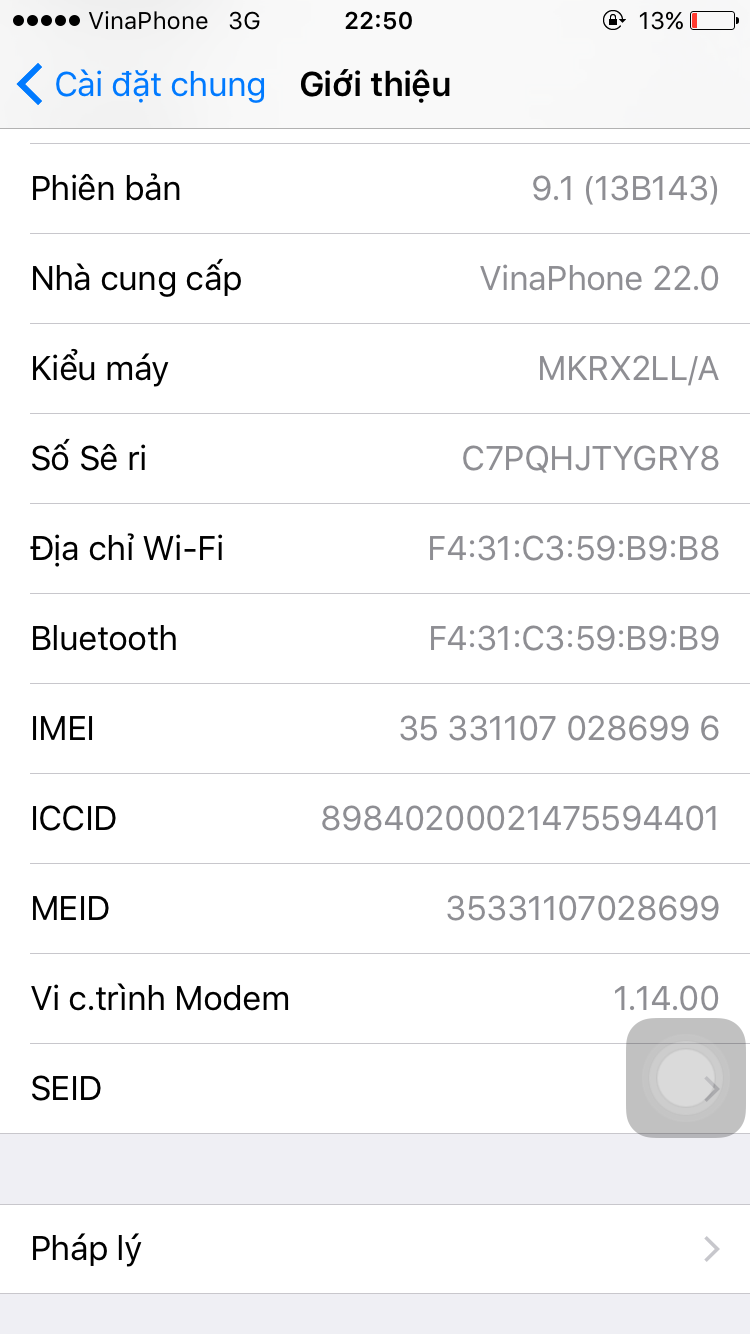
Task: Open the AssistiveTouch floating button
Action: [x=686, y=1078]
